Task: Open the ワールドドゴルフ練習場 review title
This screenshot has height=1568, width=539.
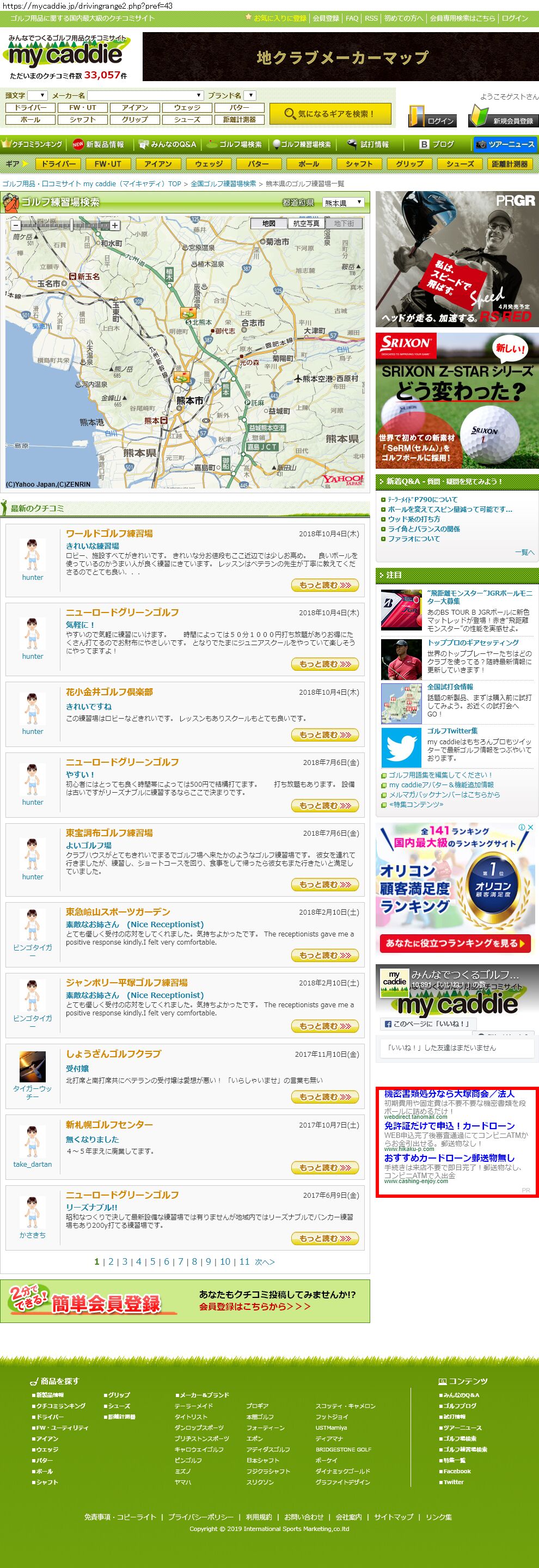Action: pos(109,533)
